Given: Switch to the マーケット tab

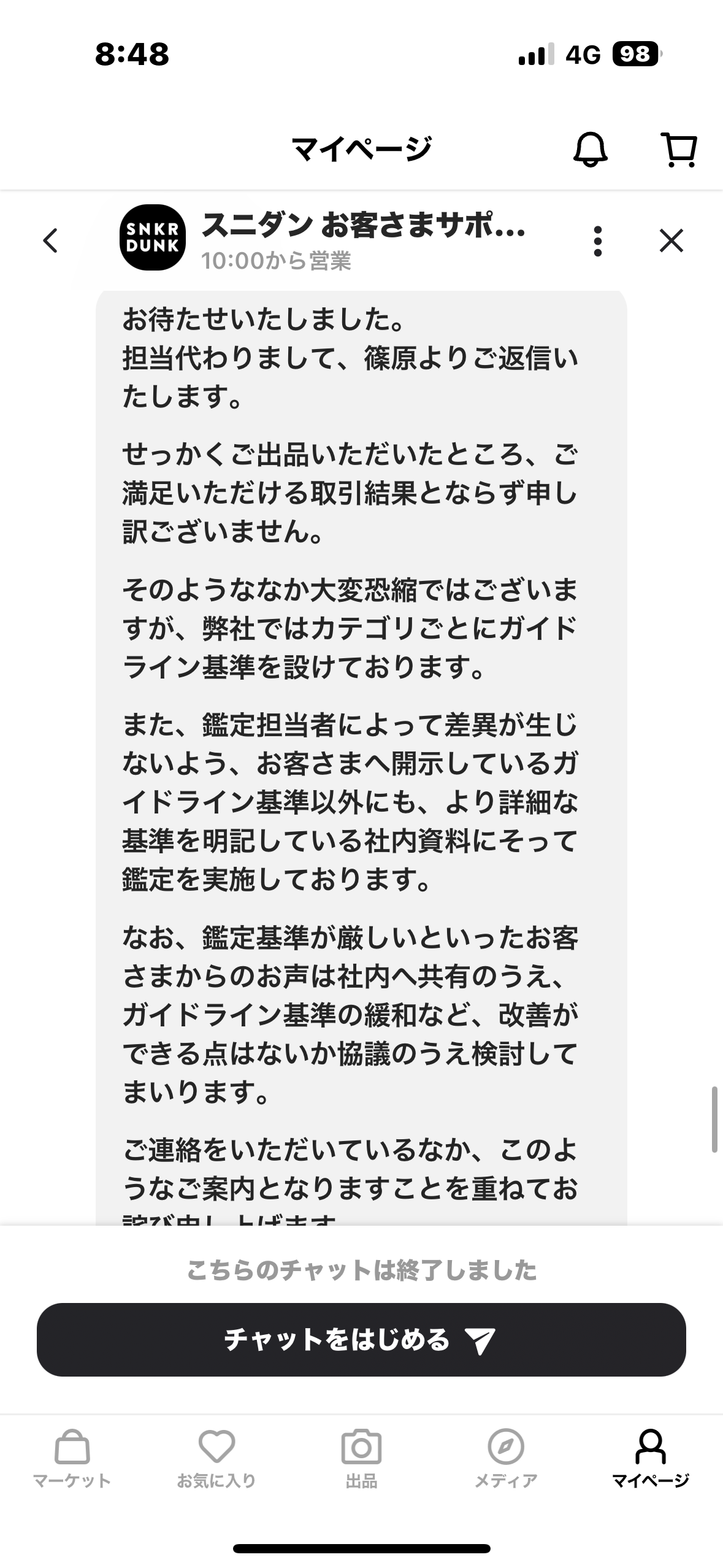Looking at the screenshot, I should click(72, 1459).
